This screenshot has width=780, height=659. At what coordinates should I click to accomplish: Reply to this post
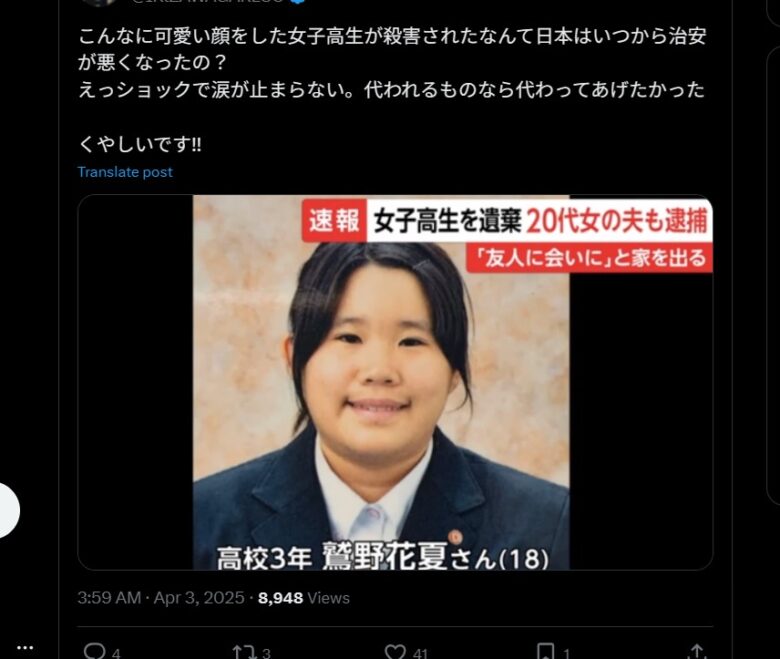click(x=95, y=652)
